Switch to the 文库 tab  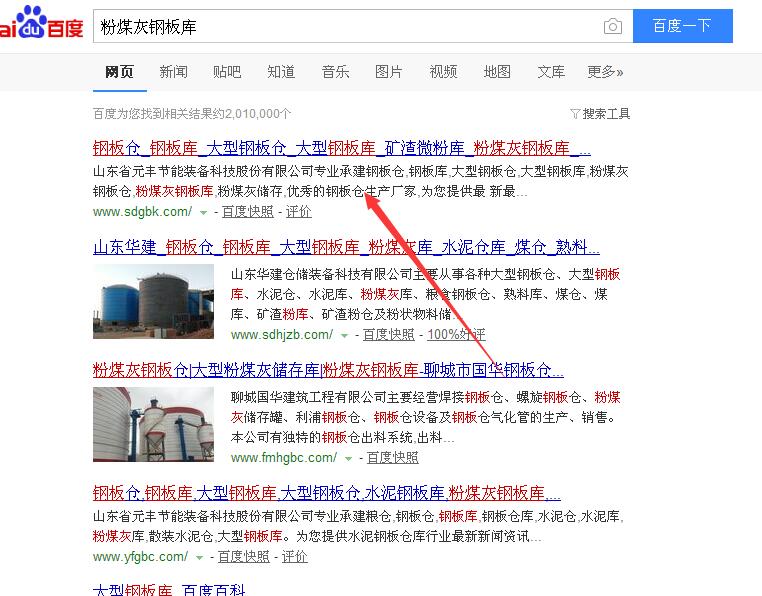click(x=551, y=72)
